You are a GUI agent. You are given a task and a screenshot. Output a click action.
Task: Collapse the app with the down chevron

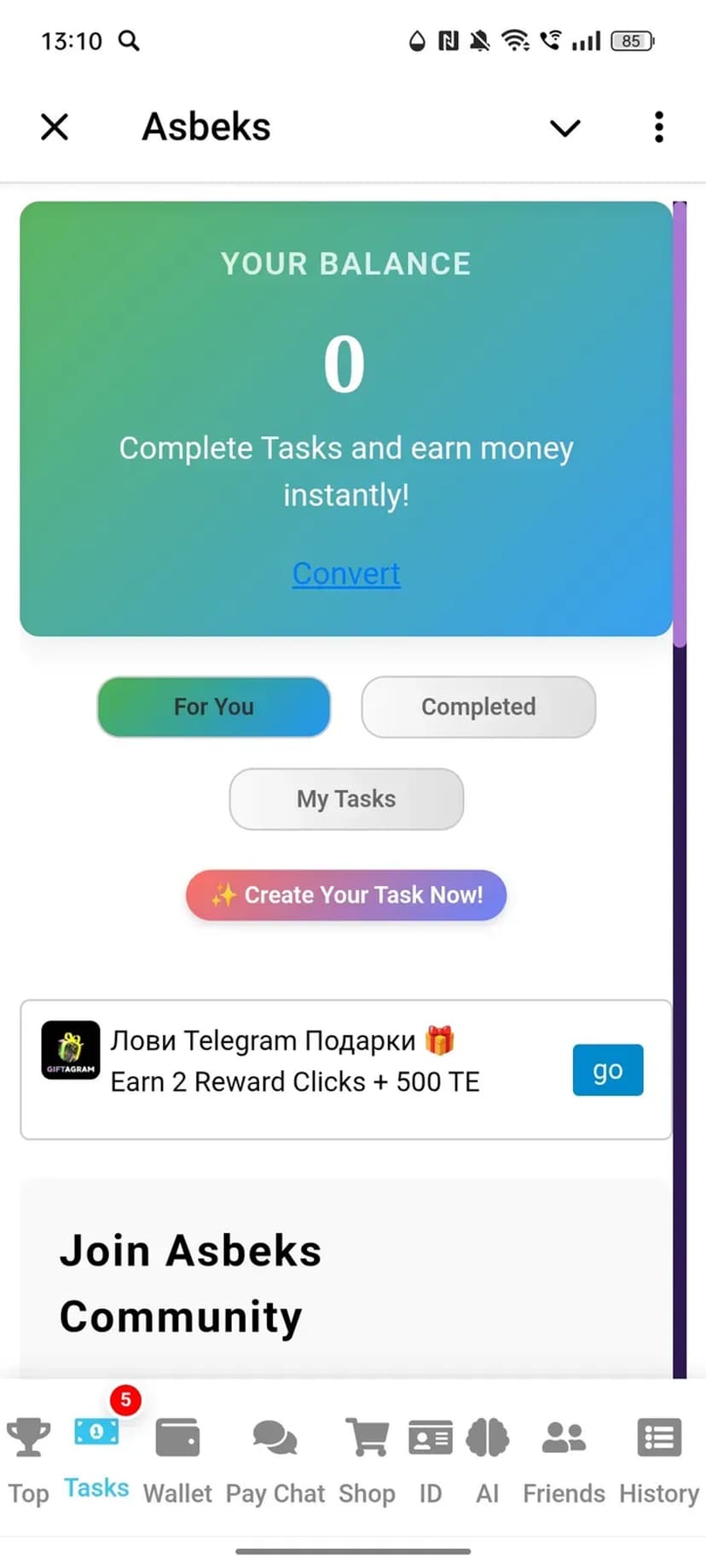pos(564,128)
